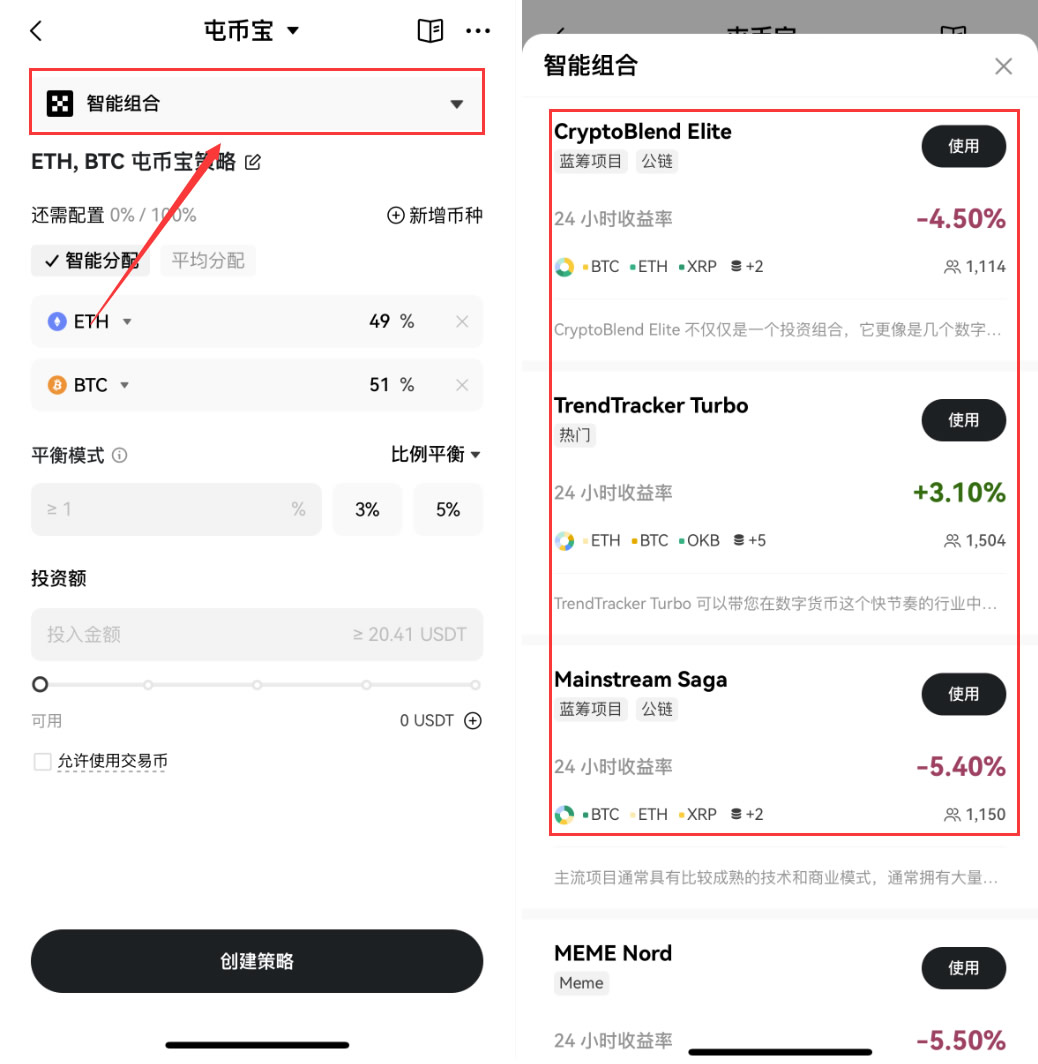The image size is (1038, 1064).
Task: Select the 5% balance threshold
Action: click(x=447, y=510)
